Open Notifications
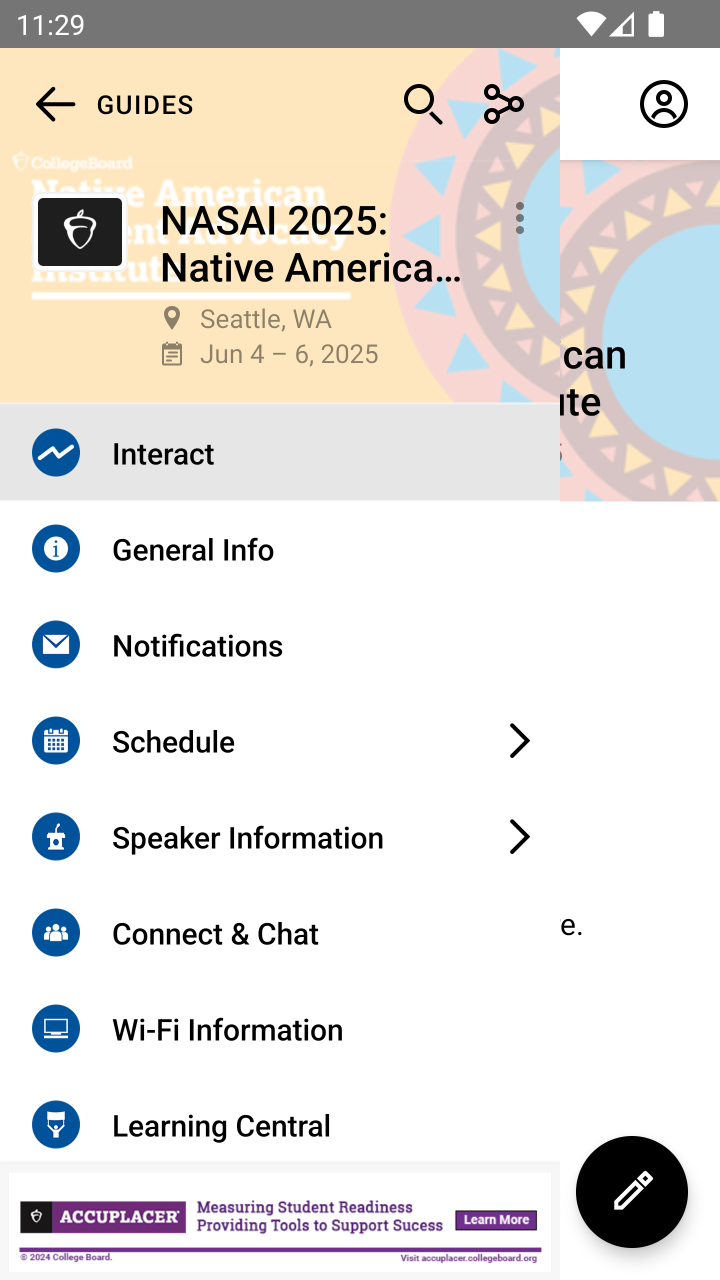This screenshot has height=1280, width=720. point(280,645)
